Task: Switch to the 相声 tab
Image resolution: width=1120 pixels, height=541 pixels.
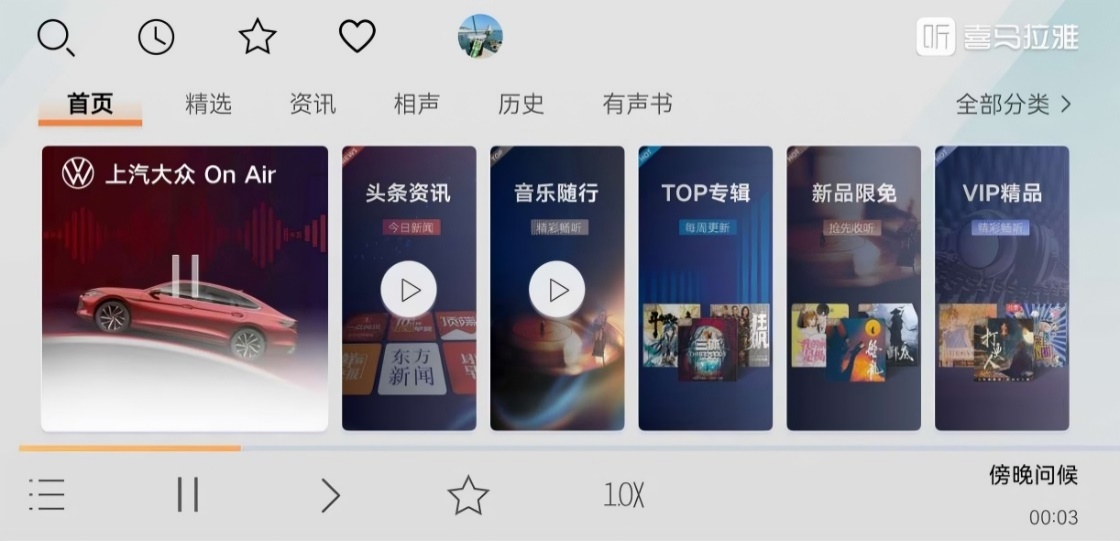Action: coord(416,104)
